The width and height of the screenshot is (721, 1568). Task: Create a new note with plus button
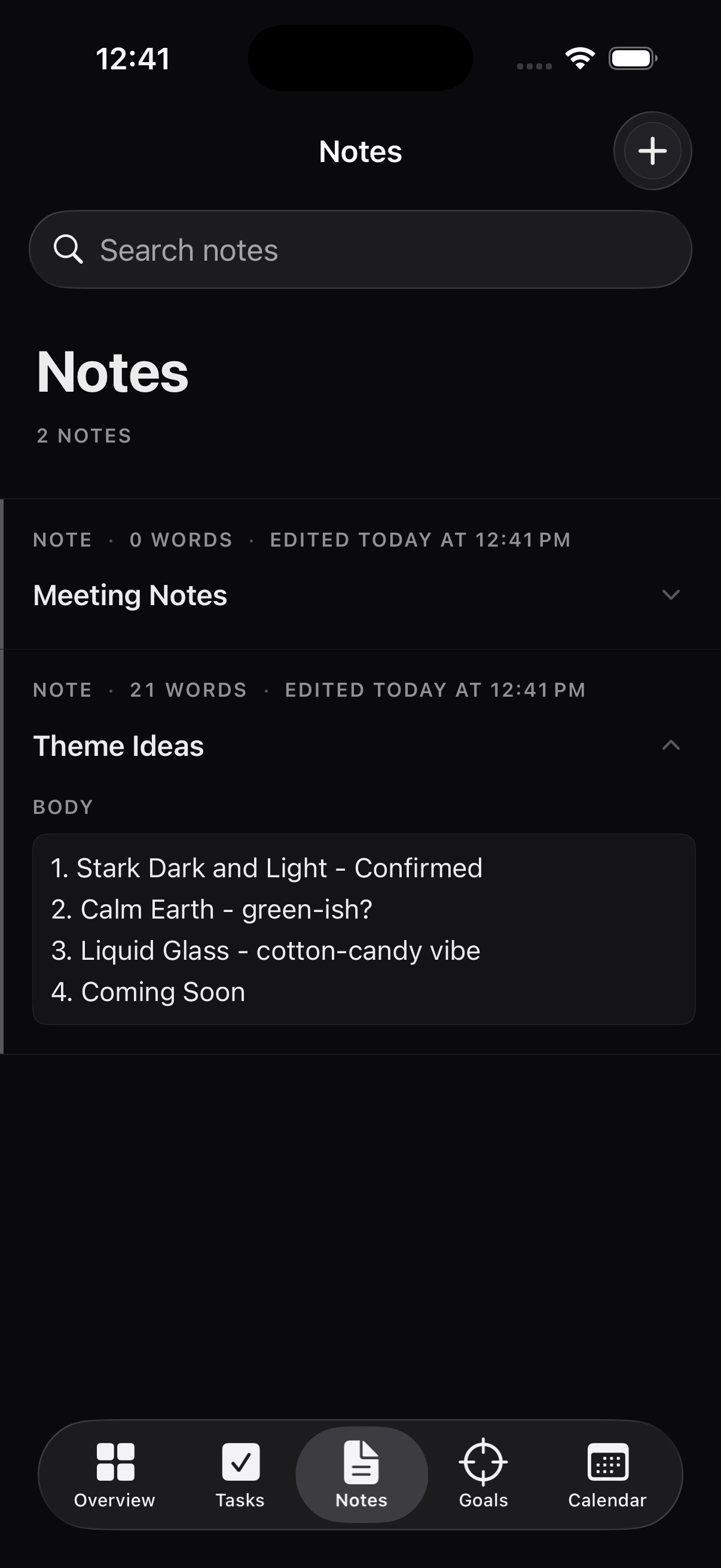coord(652,151)
